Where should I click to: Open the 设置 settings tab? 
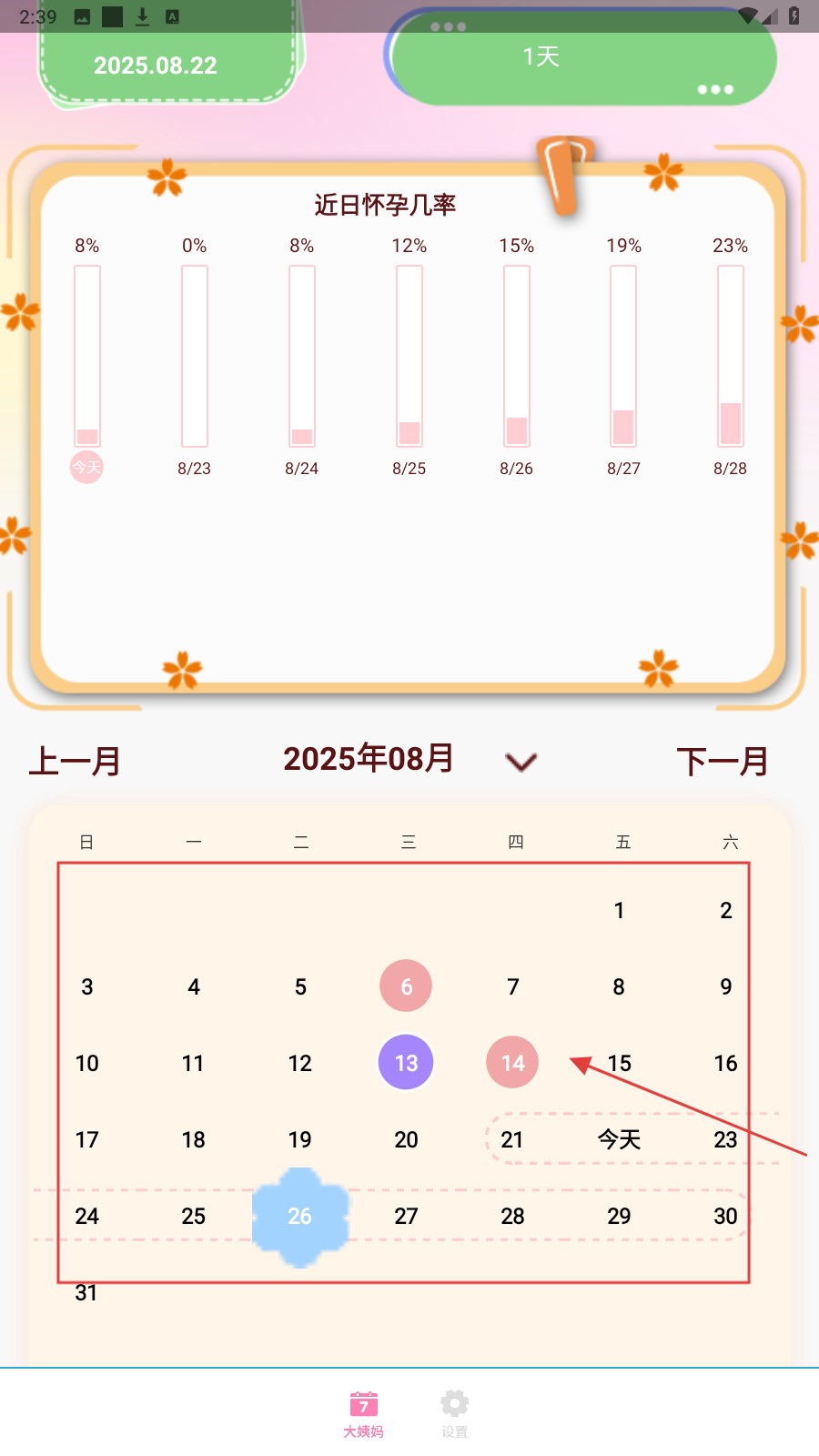[454, 1413]
